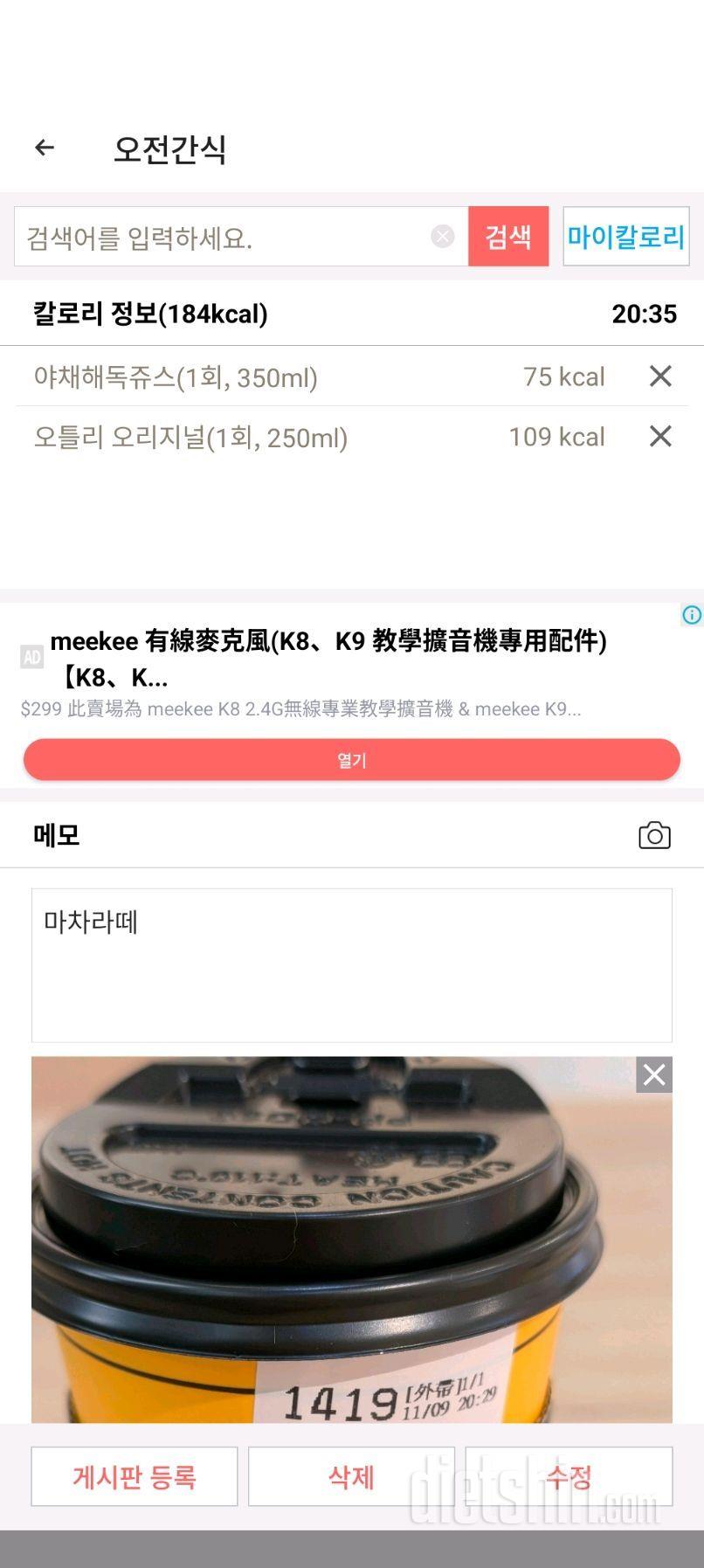The width and height of the screenshot is (704, 1568).
Task: Tap the back arrow beside 오전간식
Action: pos(44,148)
